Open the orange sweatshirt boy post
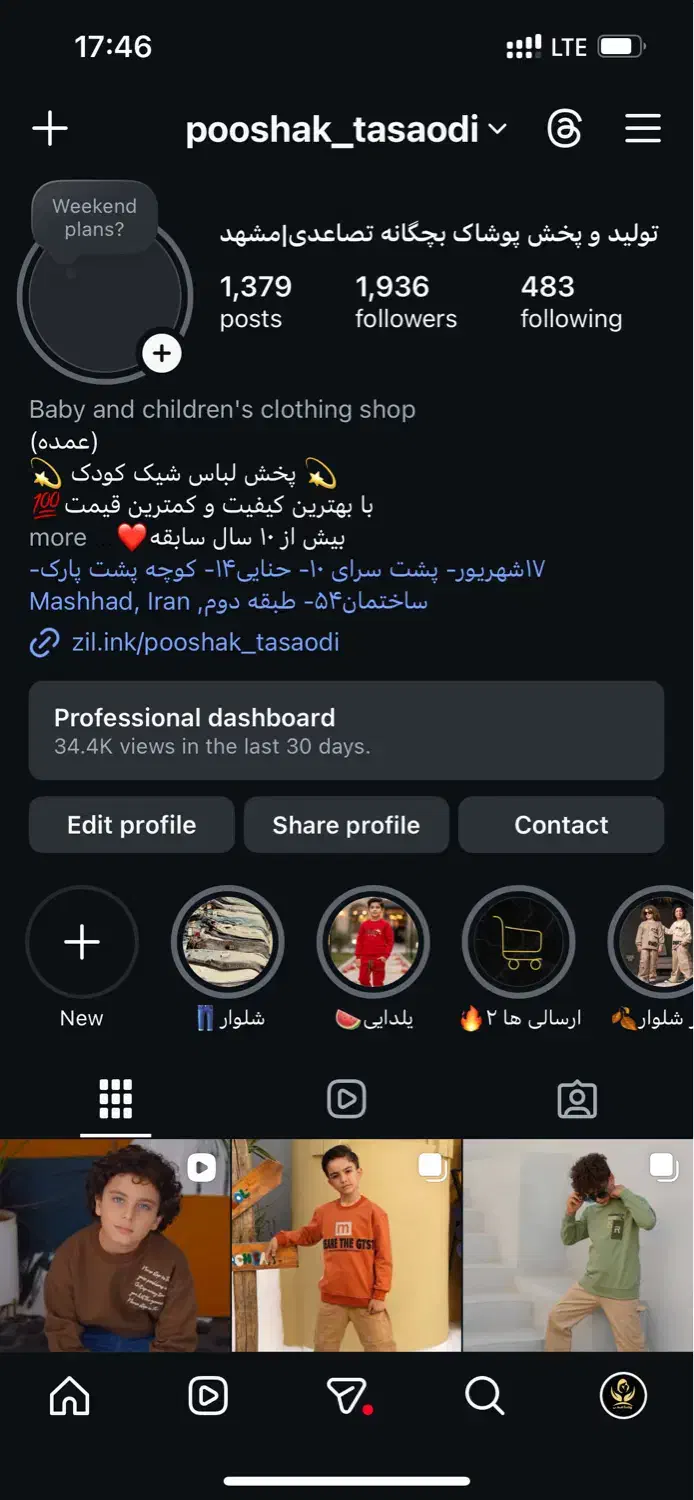This screenshot has height=1500, width=694. [x=346, y=1245]
